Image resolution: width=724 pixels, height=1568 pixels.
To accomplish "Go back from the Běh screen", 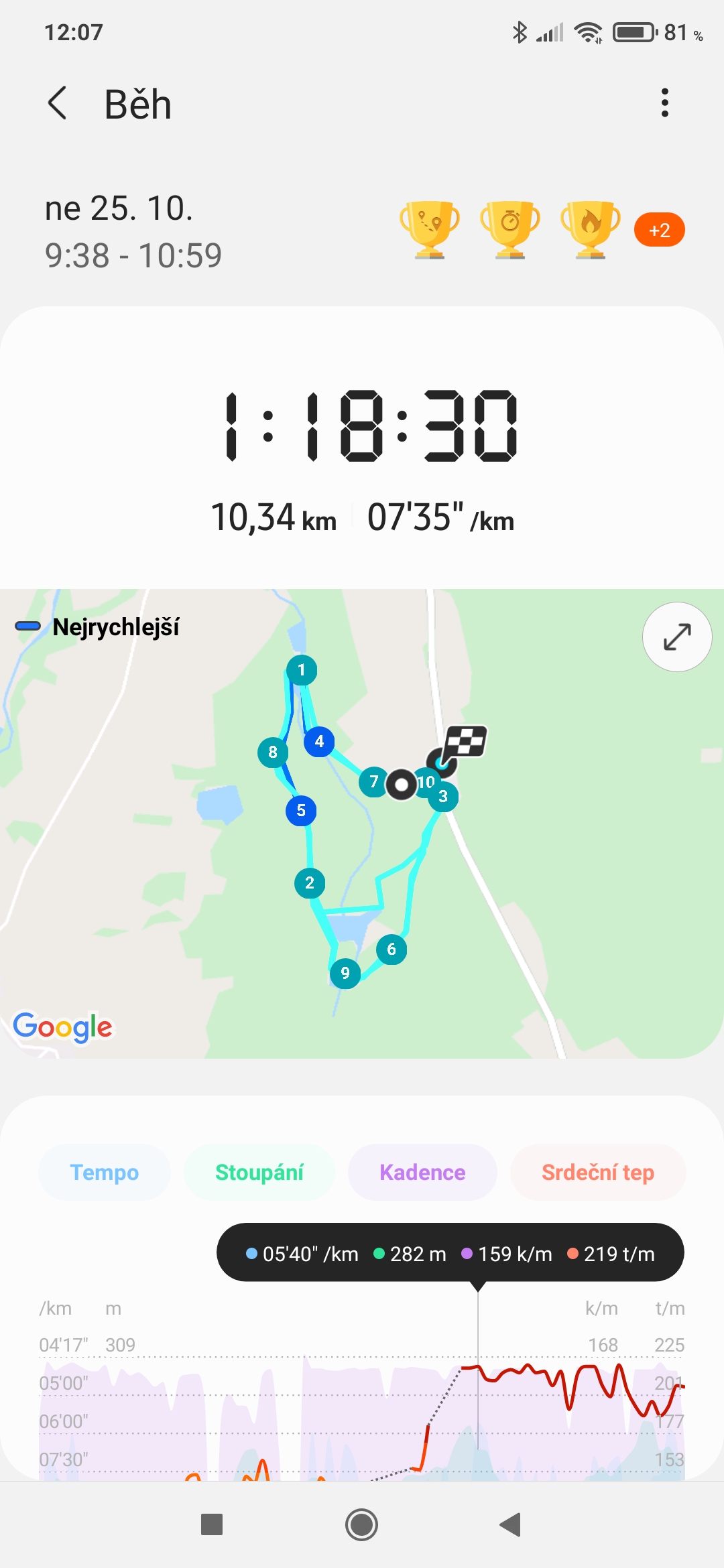I will tap(58, 103).
